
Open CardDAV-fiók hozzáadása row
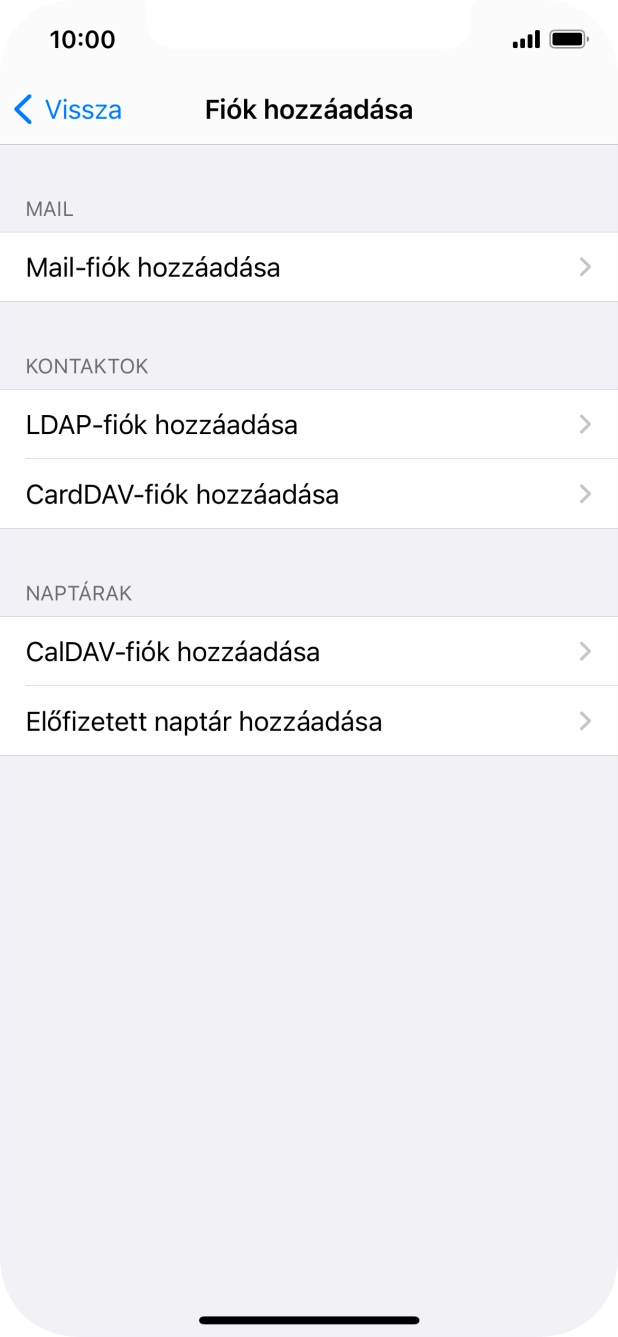(308, 494)
